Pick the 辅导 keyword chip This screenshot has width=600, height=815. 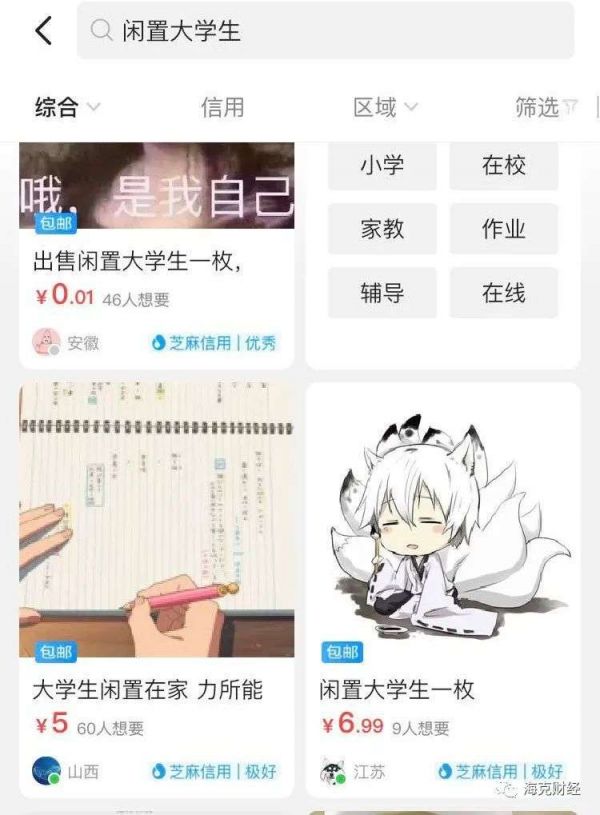(x=382, y=294)
